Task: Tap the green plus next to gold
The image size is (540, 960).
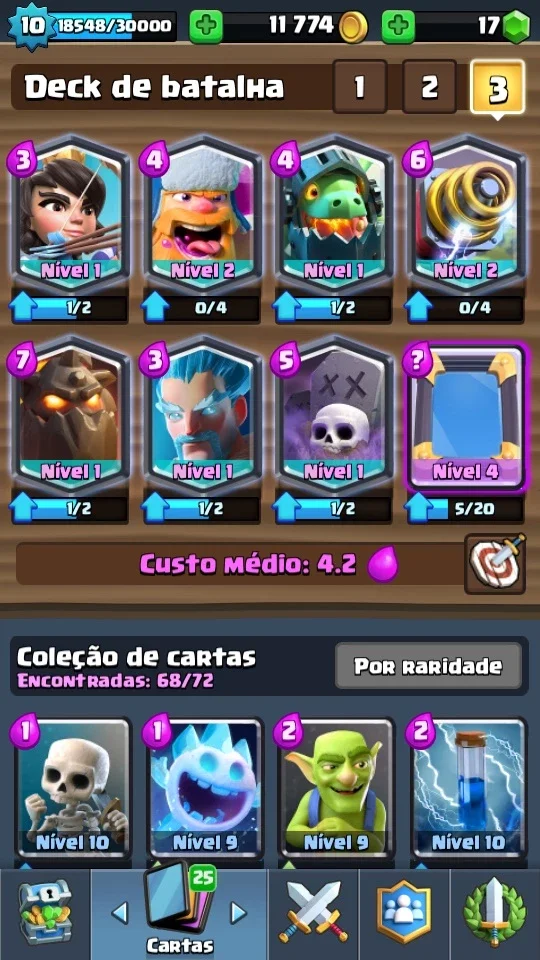Action: point(206,26)
